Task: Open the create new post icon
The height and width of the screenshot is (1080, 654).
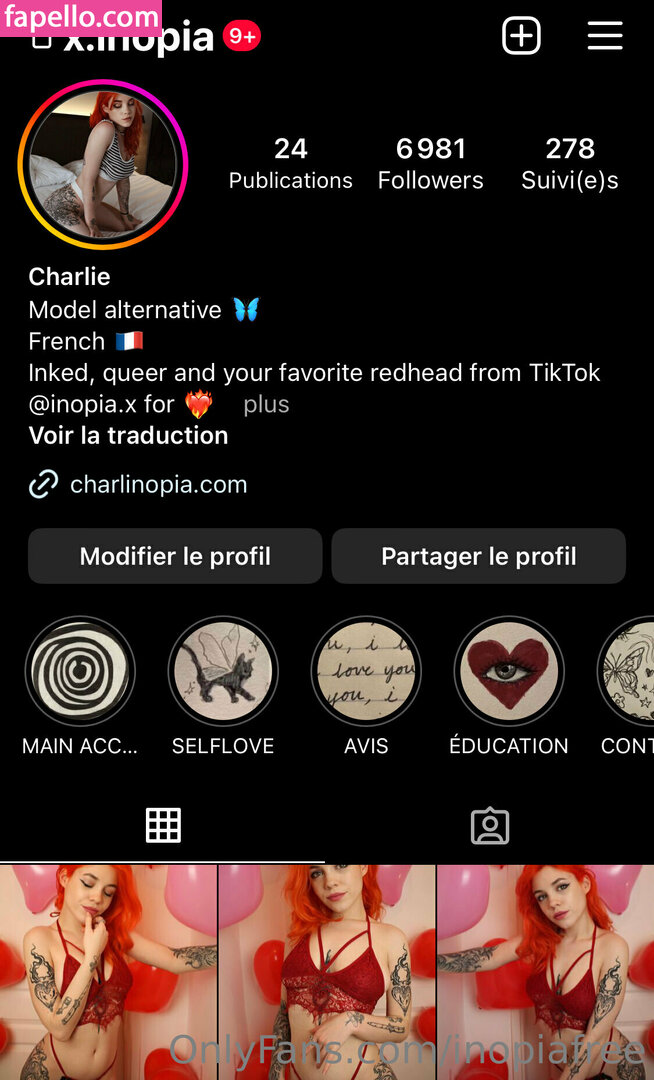Action: (x=520, y=37)
